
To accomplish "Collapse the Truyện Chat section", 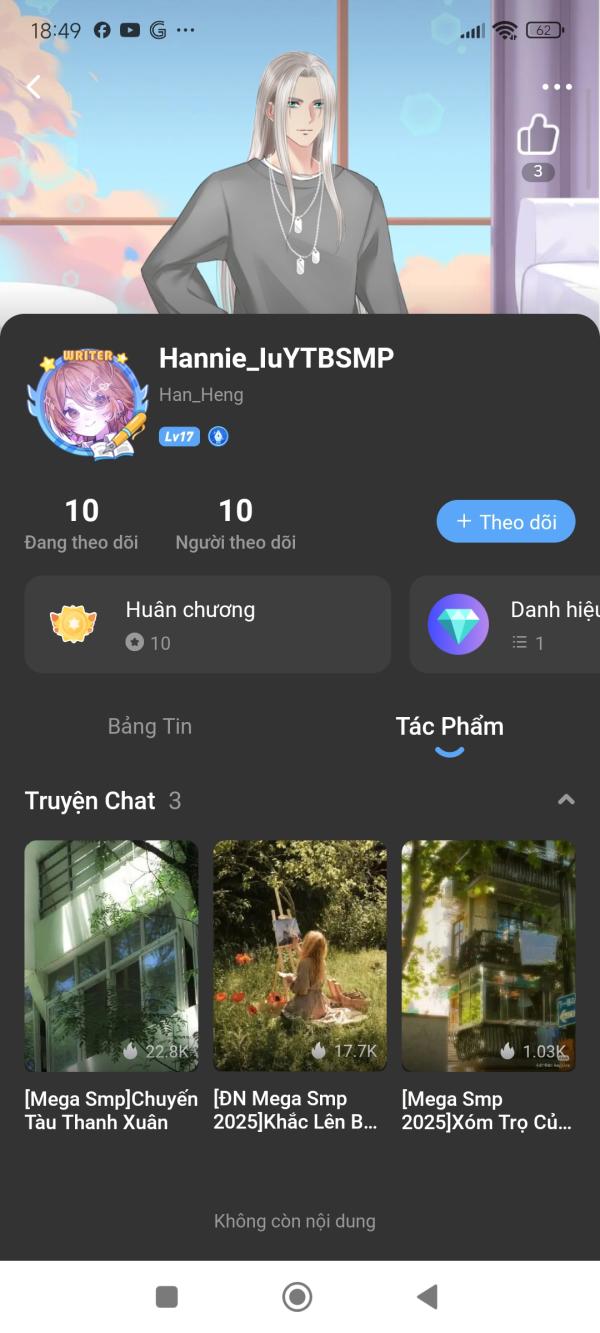I will (566, 800).
